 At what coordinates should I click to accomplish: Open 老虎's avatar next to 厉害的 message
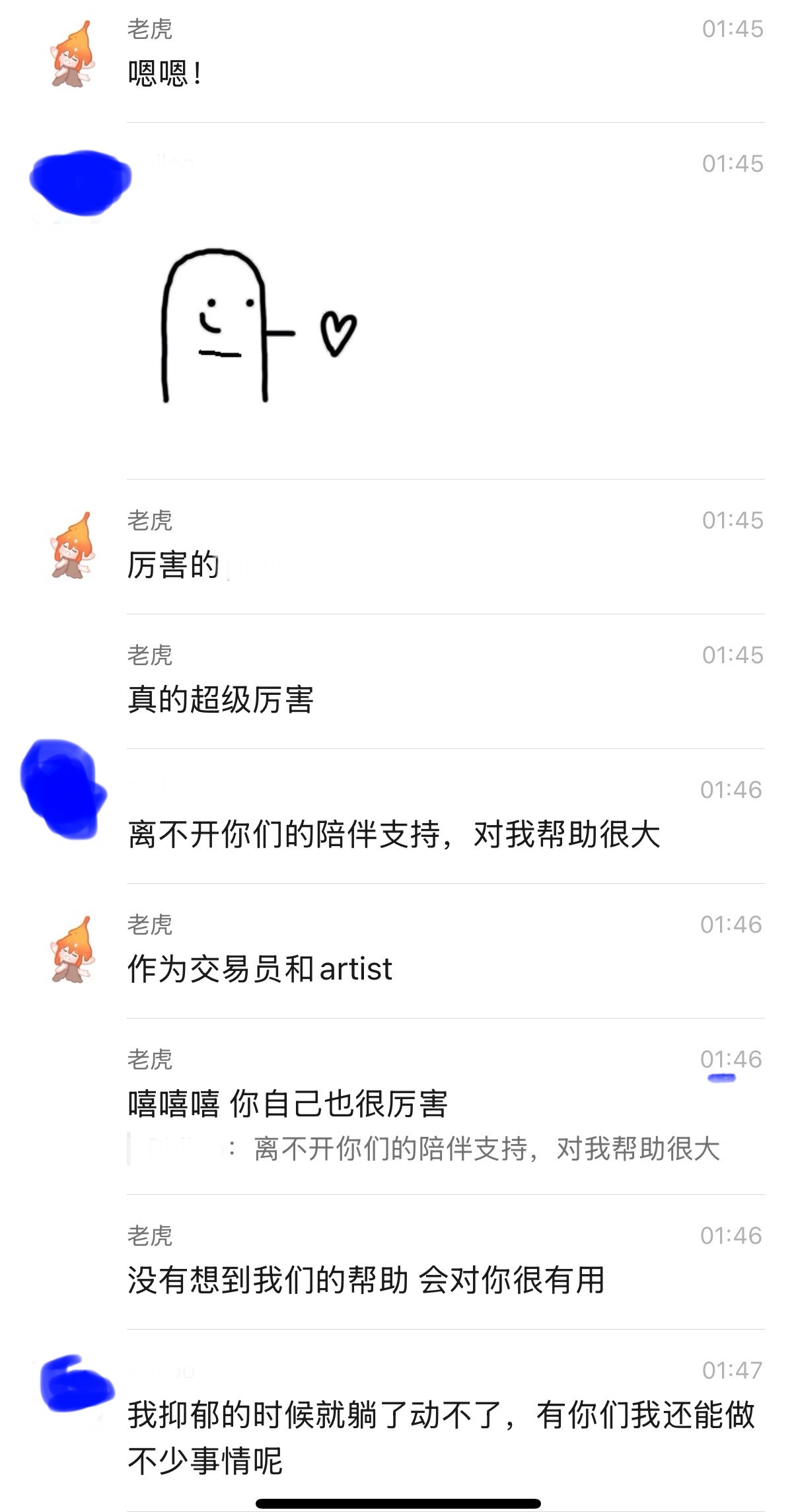pyautogui.click(x=72, y=546)
